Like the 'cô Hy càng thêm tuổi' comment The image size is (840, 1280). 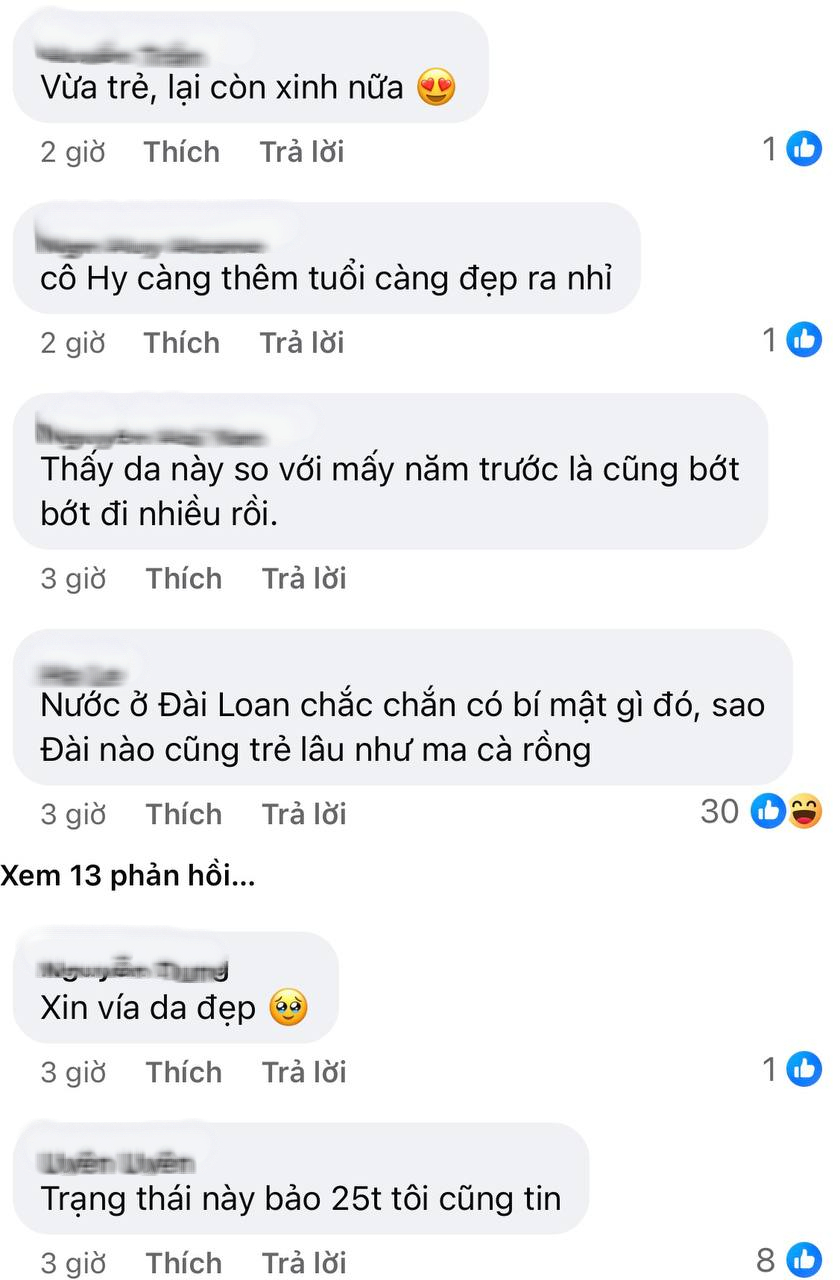coord(181,343)
